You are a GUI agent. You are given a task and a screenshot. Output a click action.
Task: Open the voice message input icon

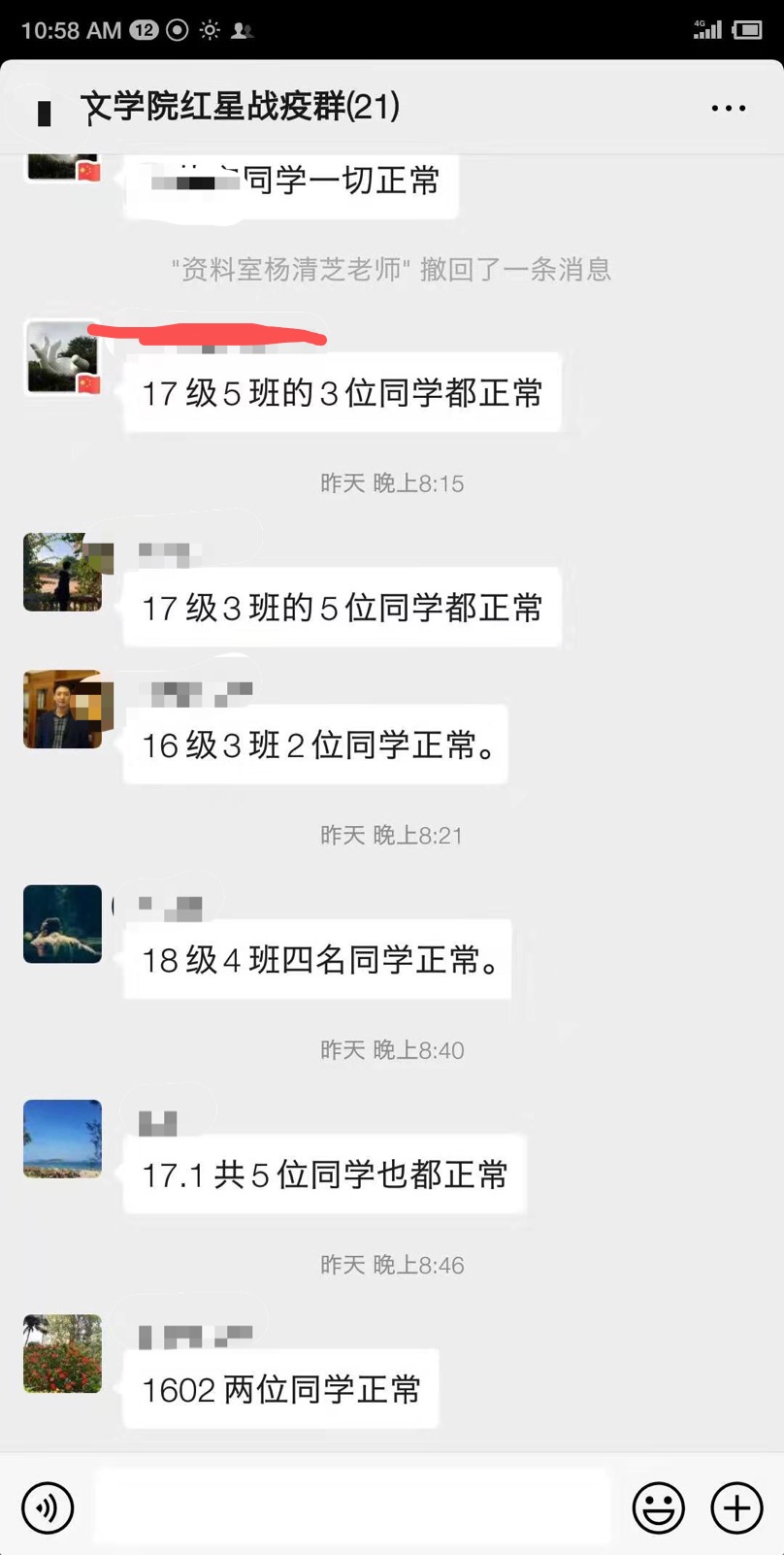(46, 1507)
